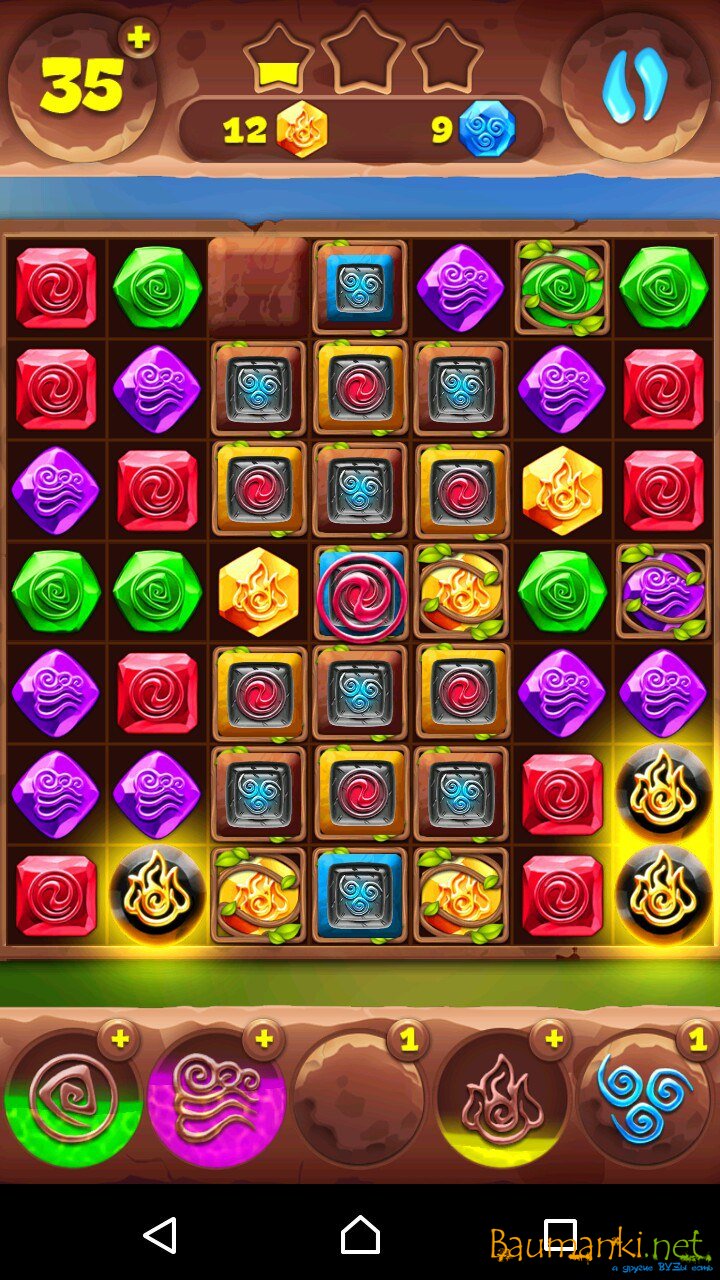The height and width of the screenshot is (1280, 720).
Task: Activate the green earth swirl booster
Action: point(72,1100)
